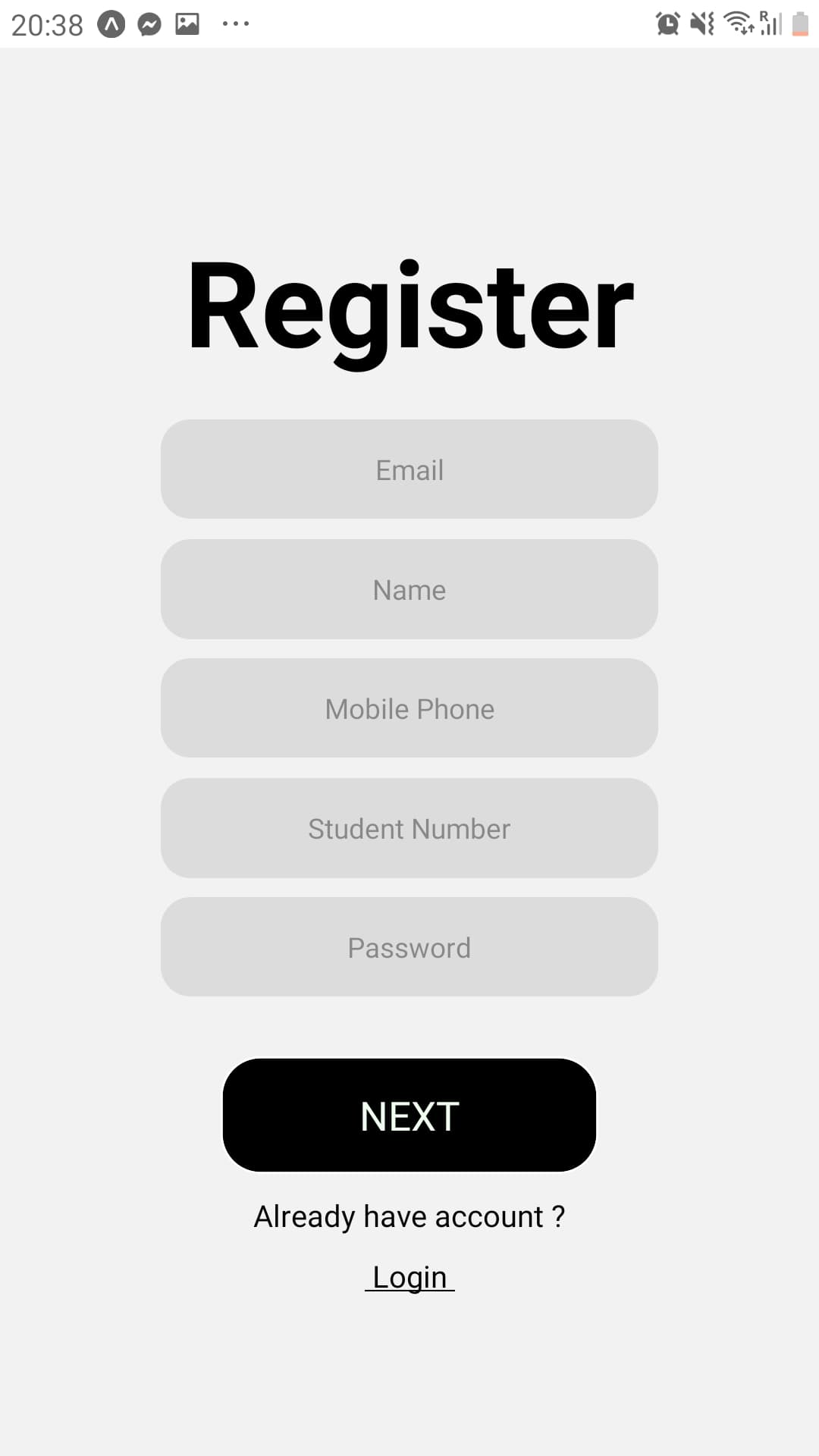Tap the vibrate mode status icon
This screenshot has height=1456, width=819.
coord(704,24)
